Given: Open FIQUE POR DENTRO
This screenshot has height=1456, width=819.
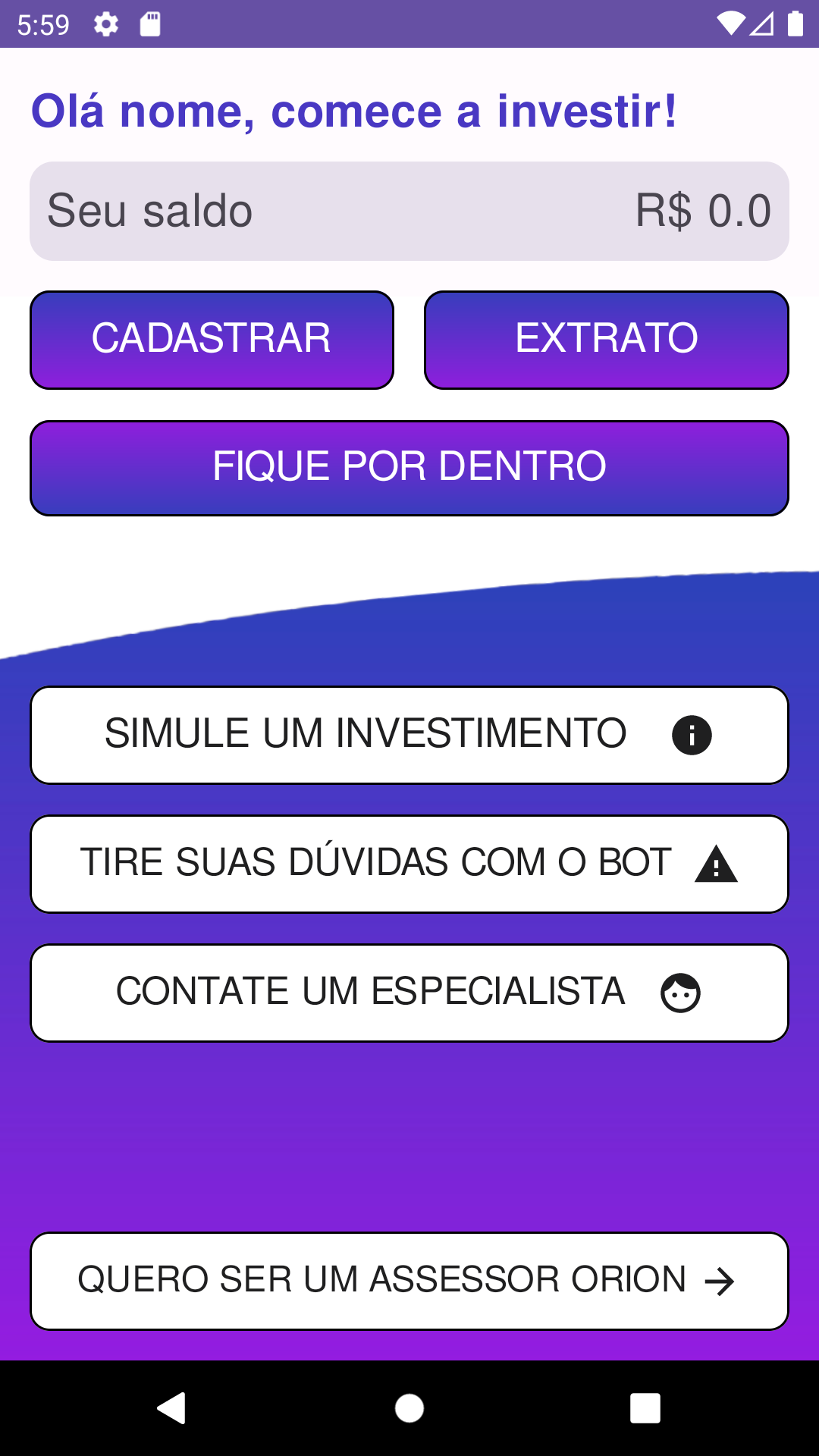Looking at the screenshot, I should (x=409, y=467).
